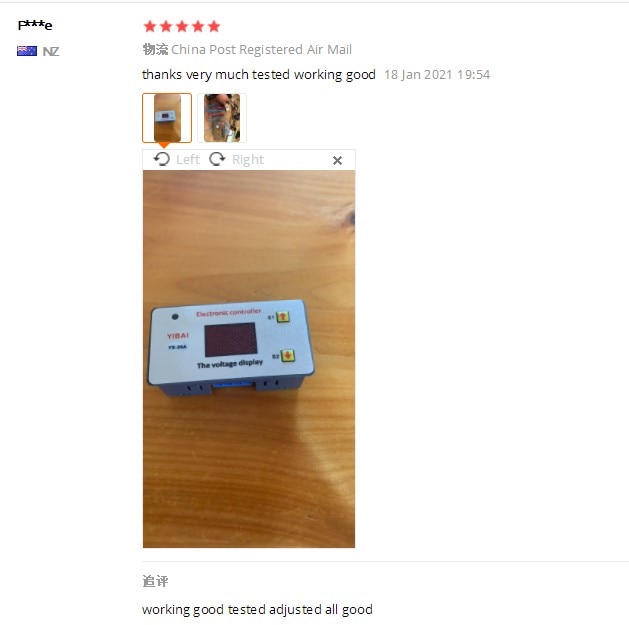Open the second review thumbnail
The height and width of the screenshot is (625, 629).
click(222, 118)
